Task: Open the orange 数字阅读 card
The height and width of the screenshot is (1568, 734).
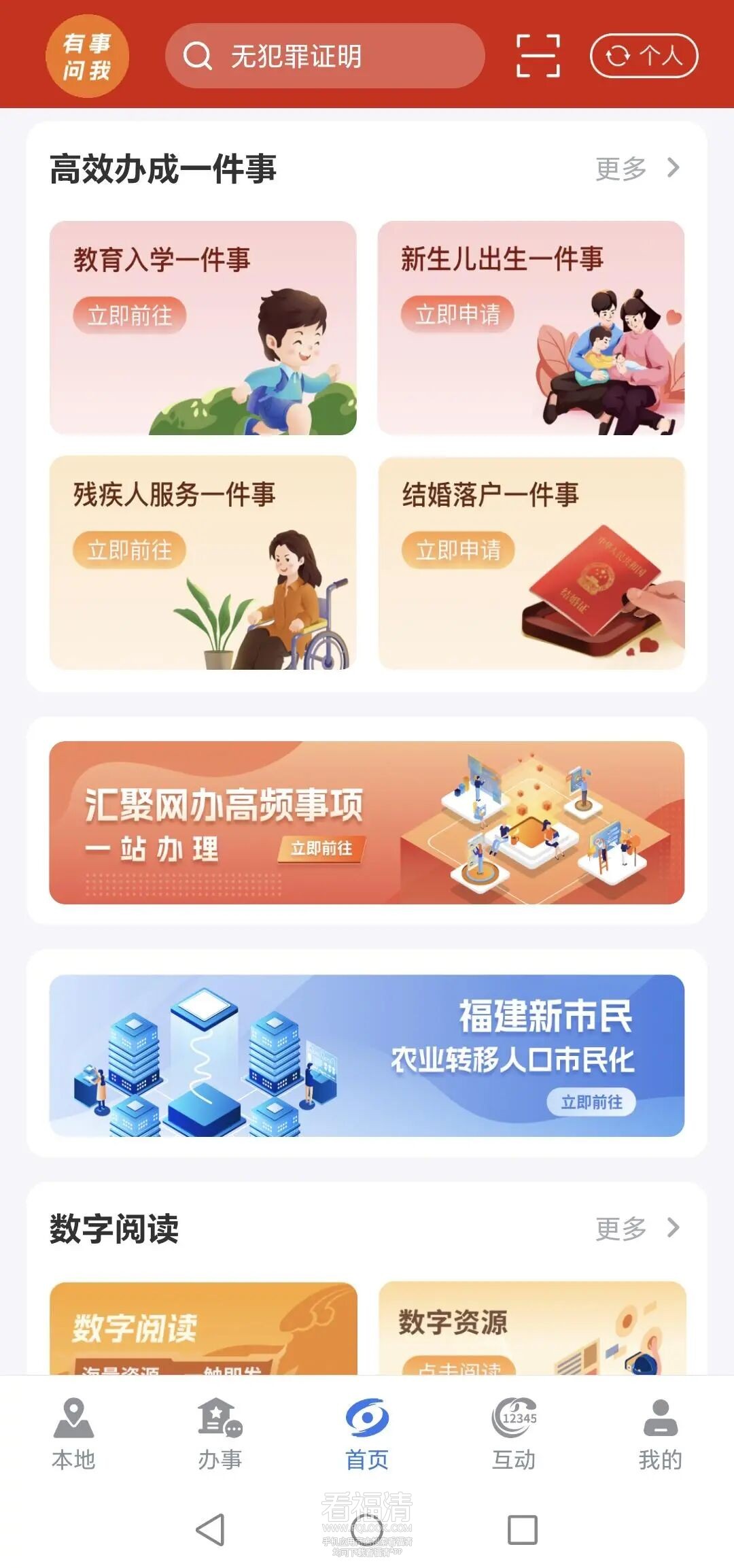Action: [x=203, y=1328]
